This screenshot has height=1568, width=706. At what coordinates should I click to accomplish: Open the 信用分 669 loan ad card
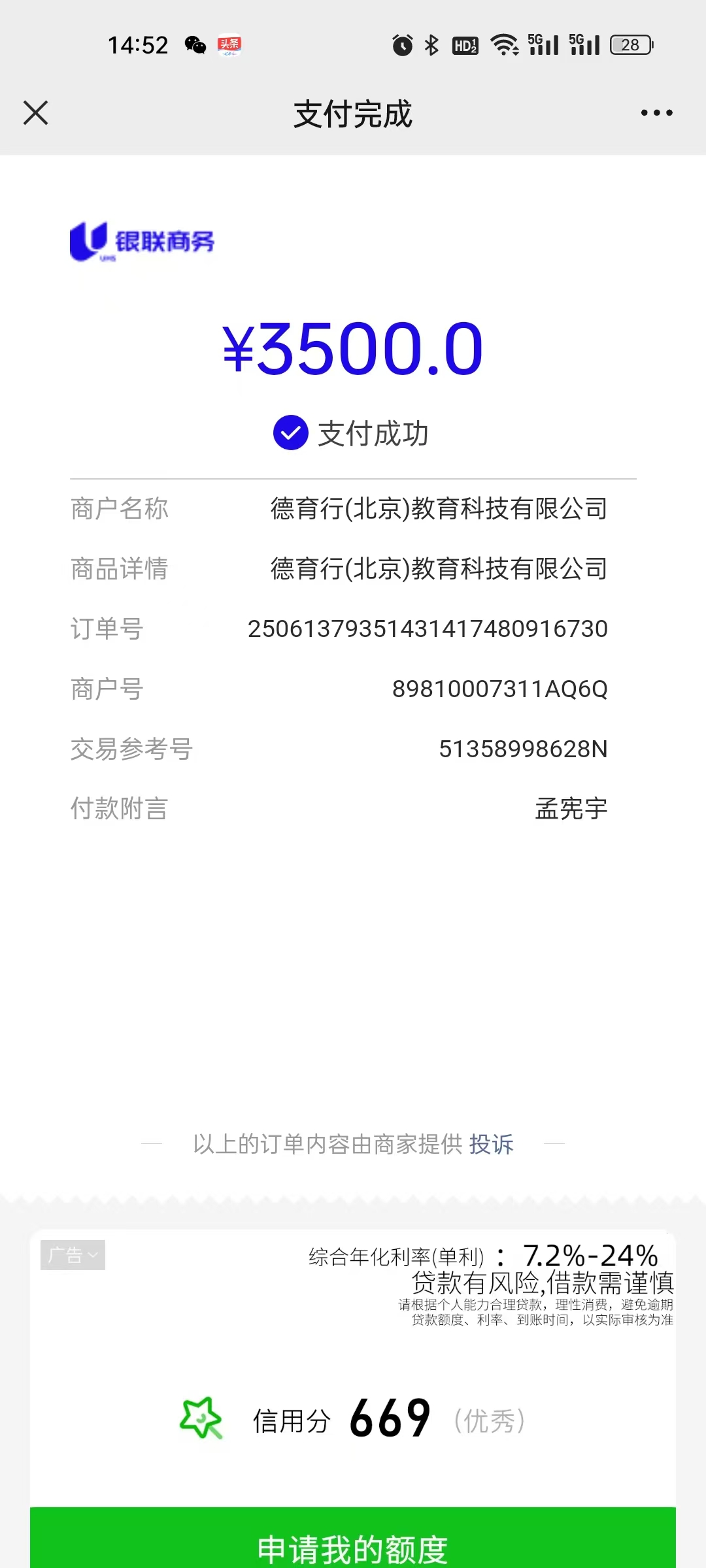(x=353, y=1369)
